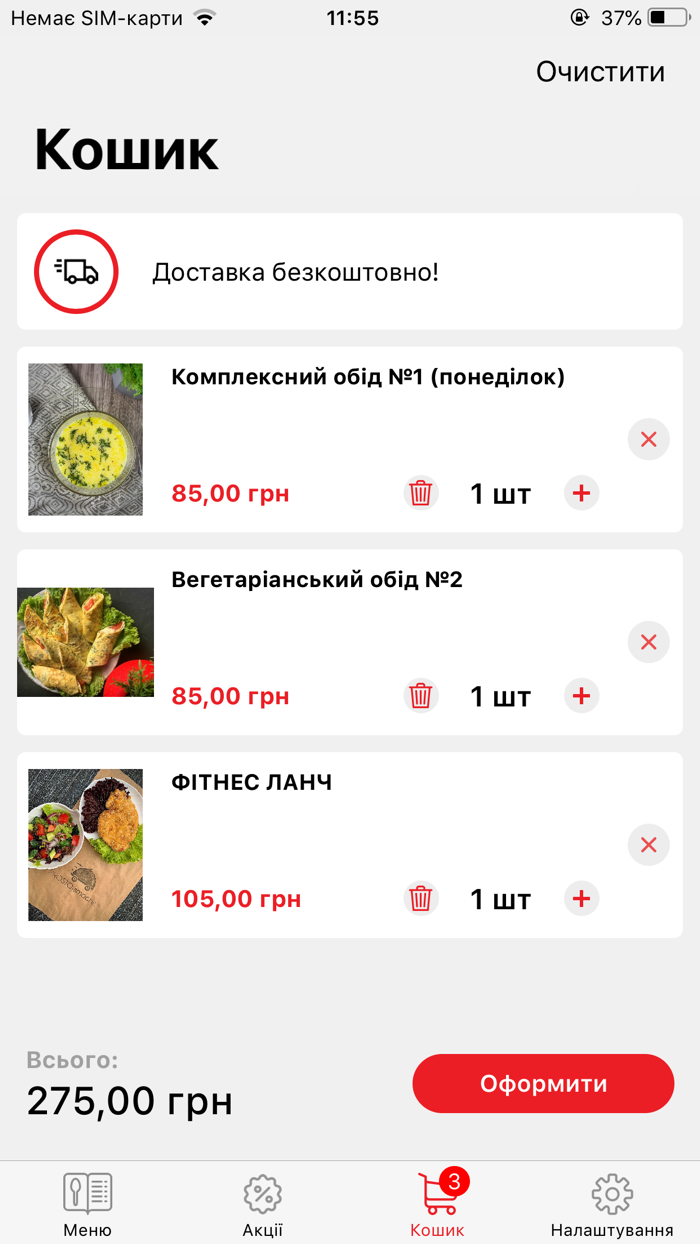700x1244 pixels.
Task: Open the Вегетаріанський обід №2 photo
Action: 85,642
